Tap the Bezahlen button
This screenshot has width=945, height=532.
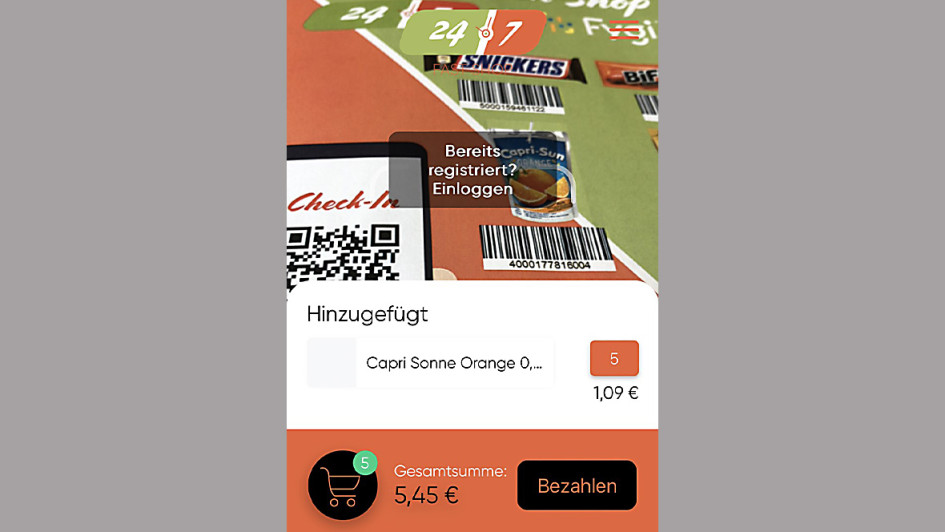click(x=577, y=486)
